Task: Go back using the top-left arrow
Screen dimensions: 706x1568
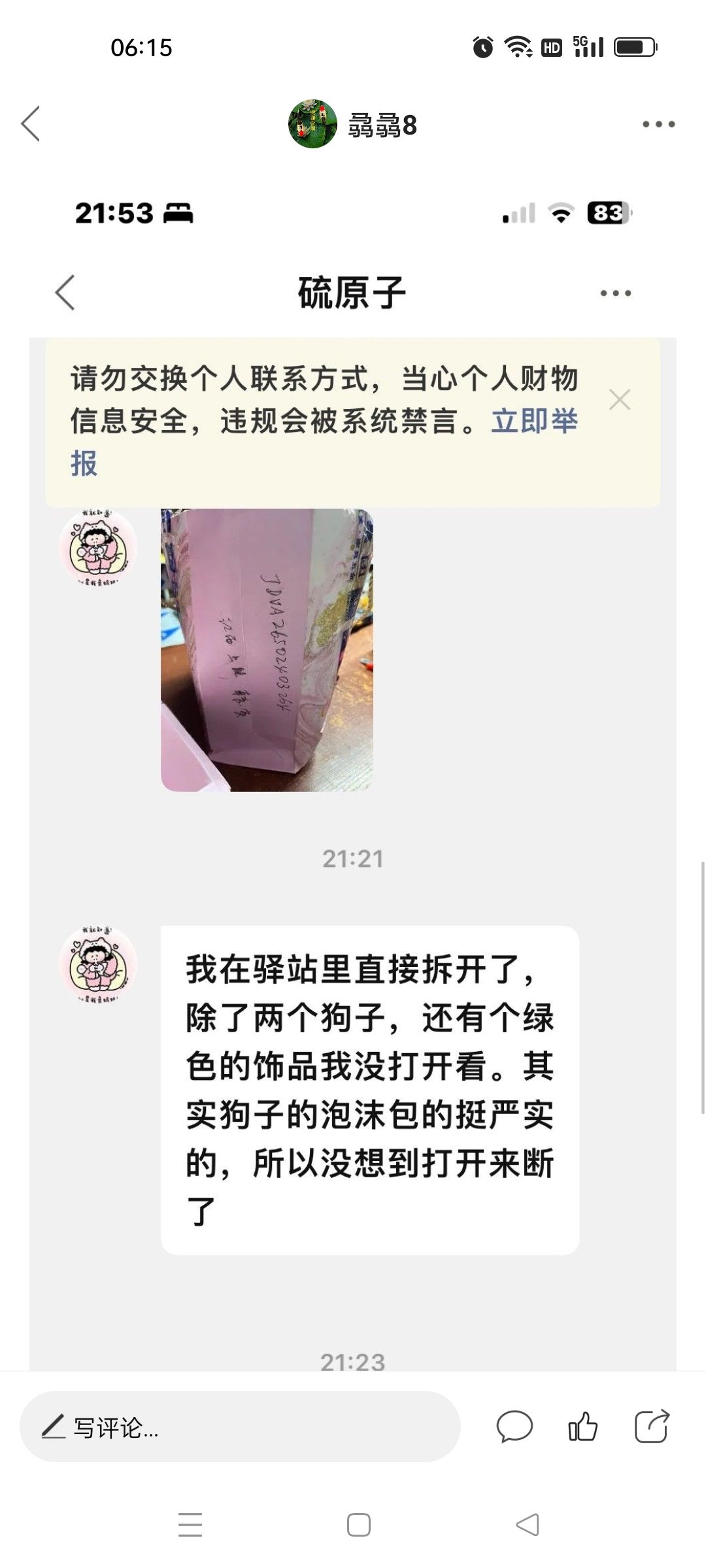Action: pos(31,123)
